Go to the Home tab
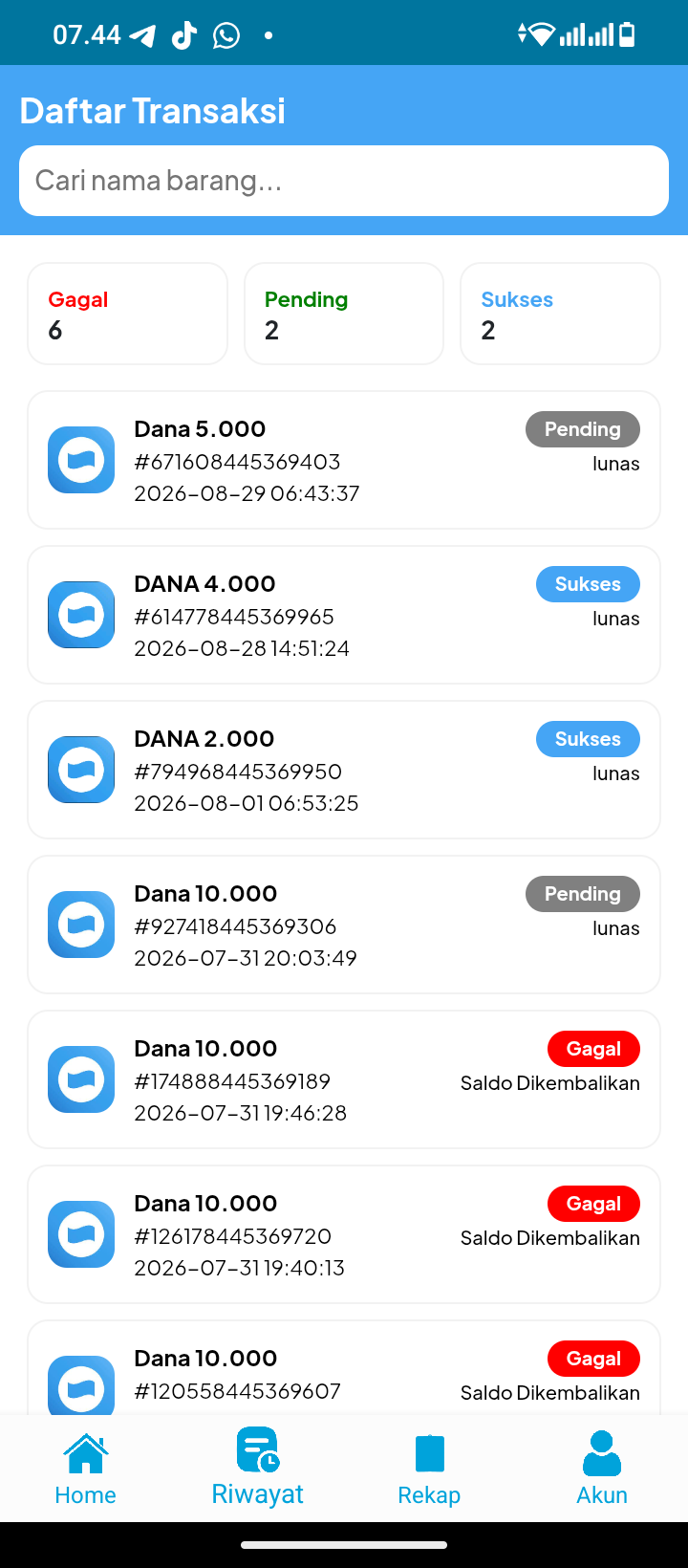 pos(86,1470)
